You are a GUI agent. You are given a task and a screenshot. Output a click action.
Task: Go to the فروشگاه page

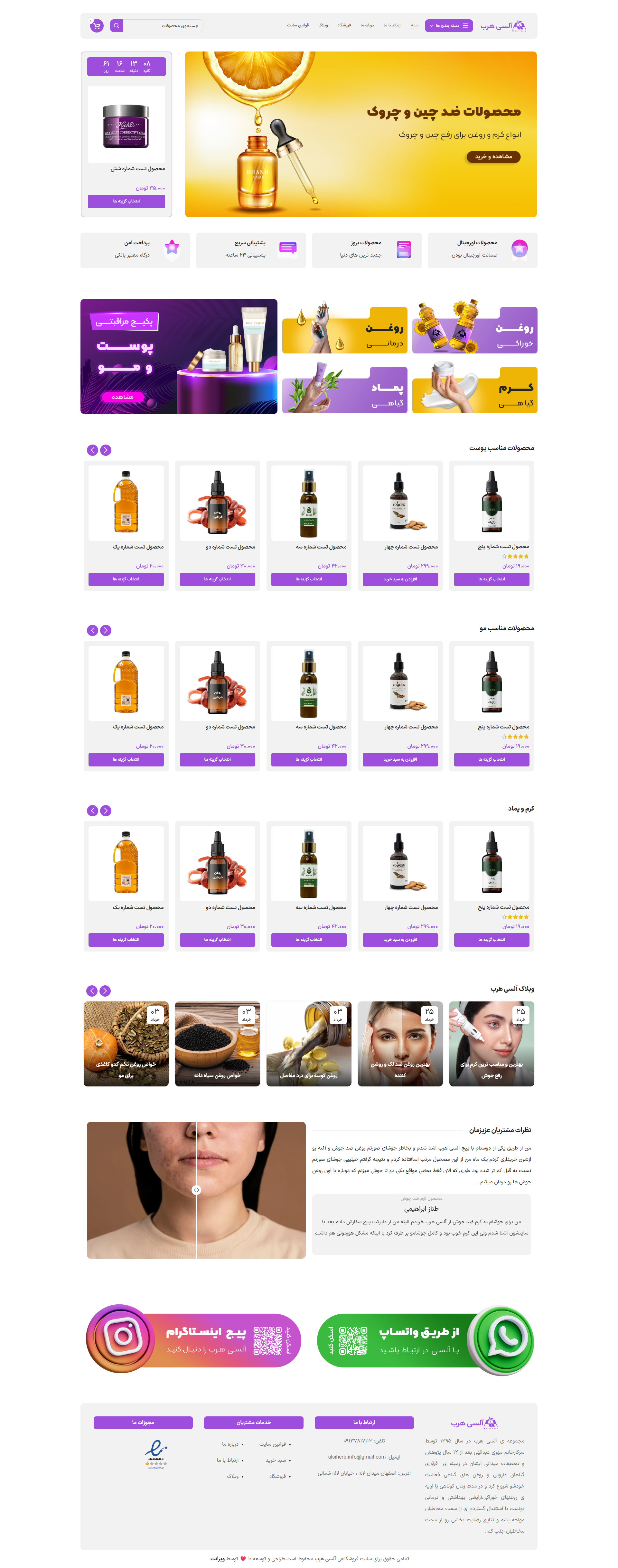[x=344, y=25]
